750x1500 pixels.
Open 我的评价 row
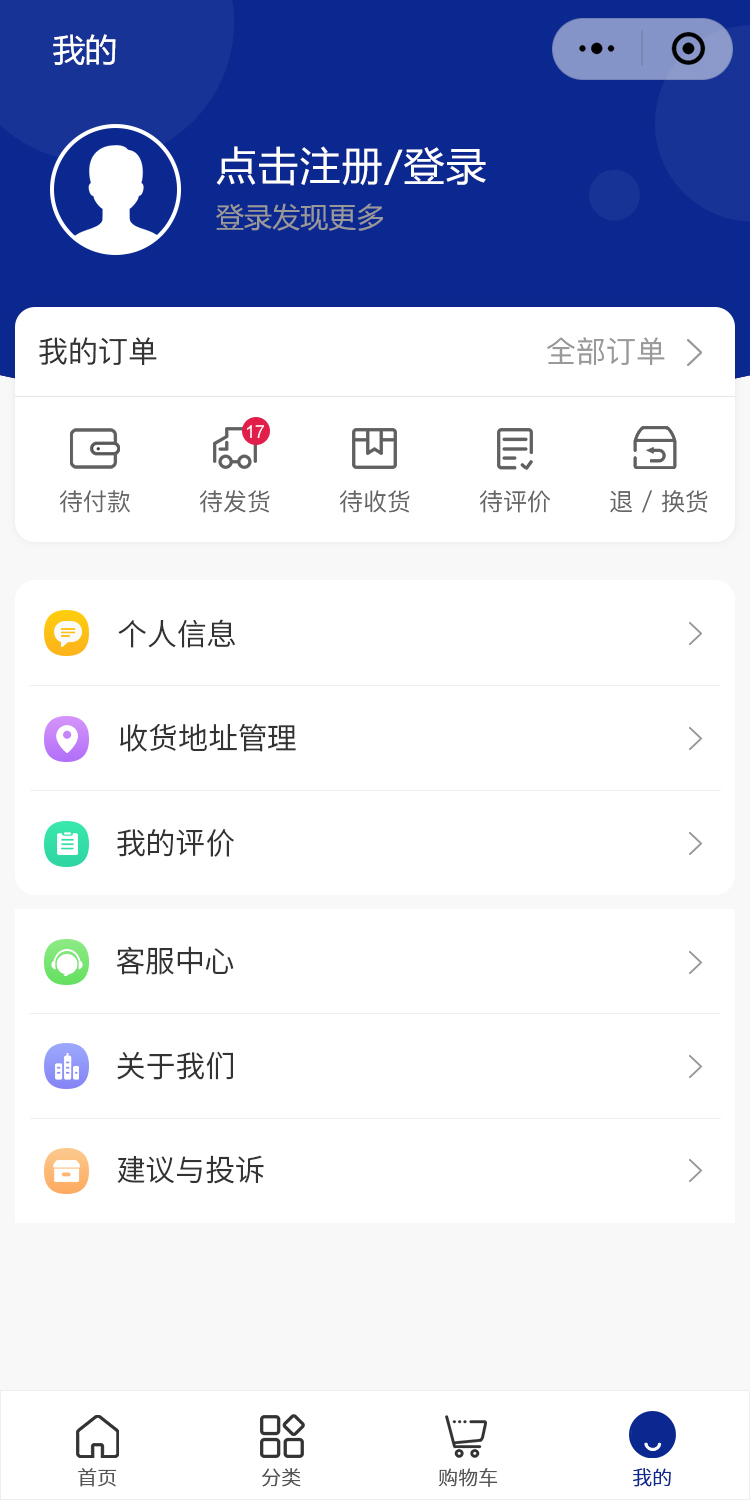[x=375, y=843]
